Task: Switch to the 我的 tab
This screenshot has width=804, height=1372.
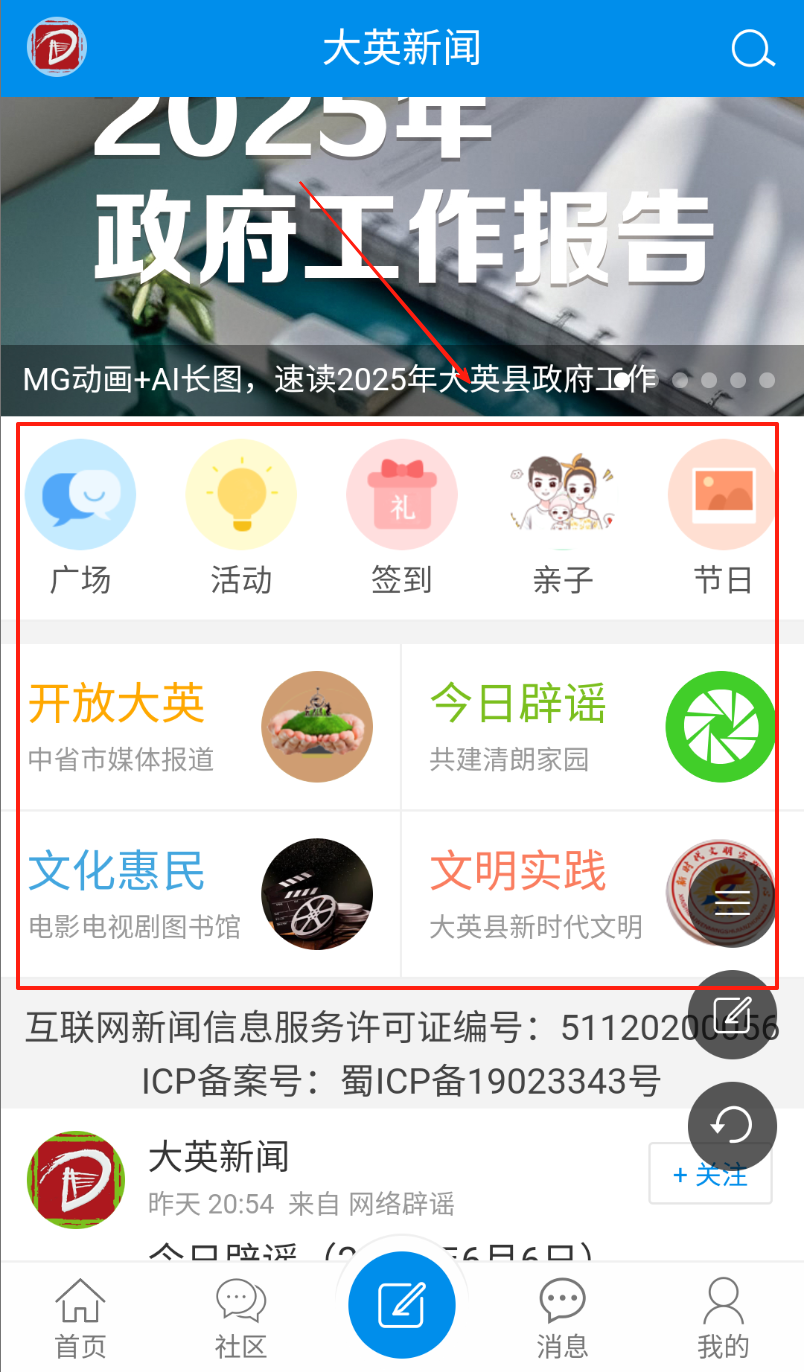Action: coord(723,1317)
